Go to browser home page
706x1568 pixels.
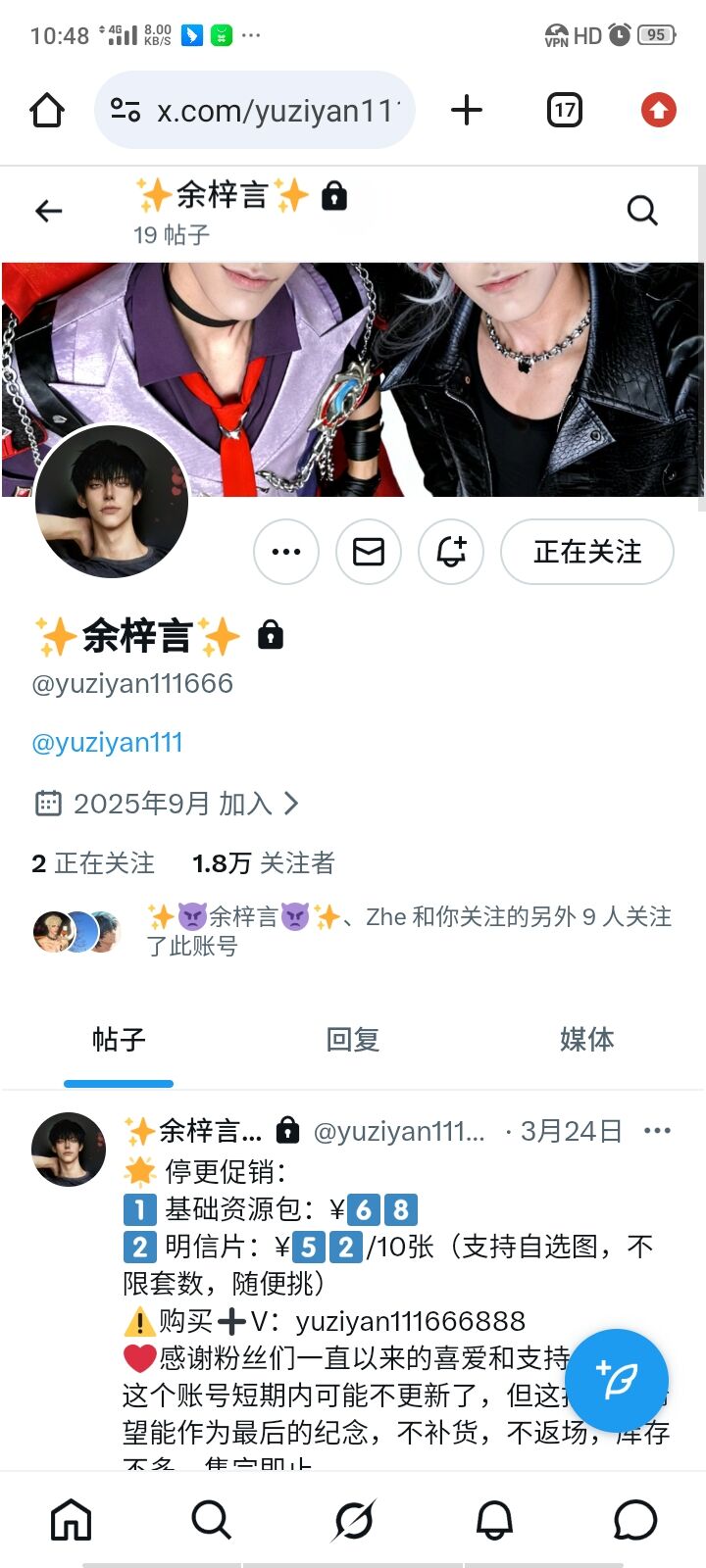[47, 111]
